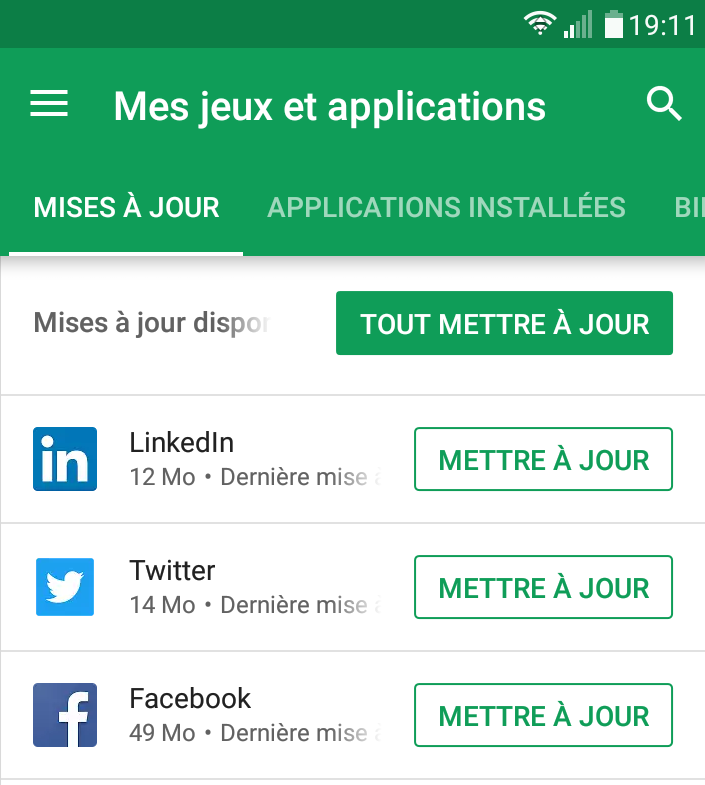Update the Twitter app
Image resolution: width=705 pixels, height=785 pixels.
[x=543, y=587]
